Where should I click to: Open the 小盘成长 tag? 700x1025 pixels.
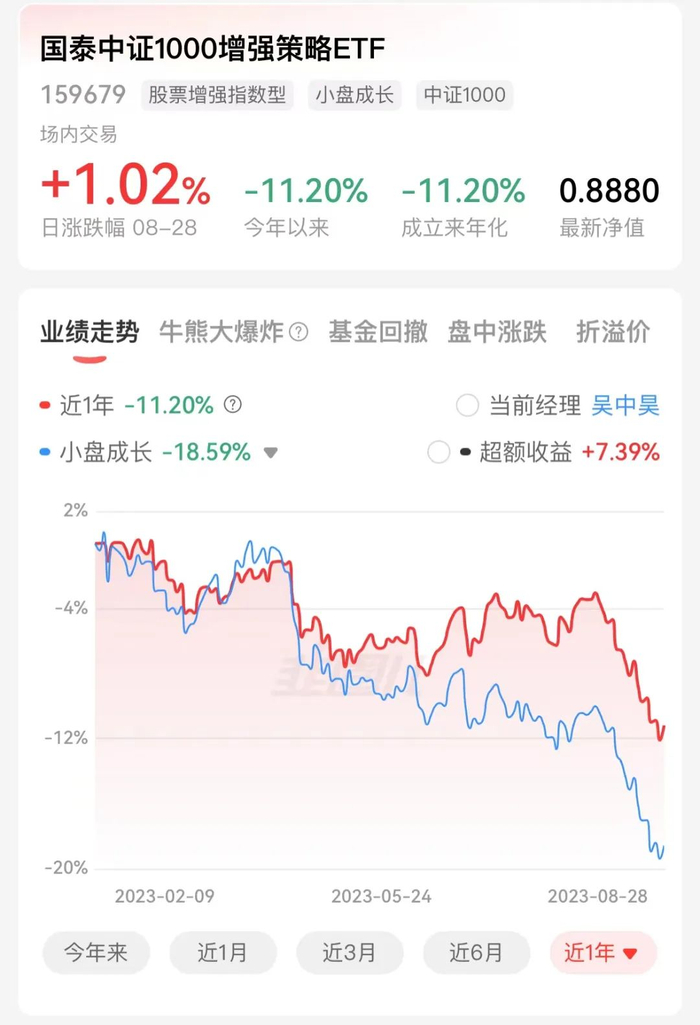(x=354, y=95)
